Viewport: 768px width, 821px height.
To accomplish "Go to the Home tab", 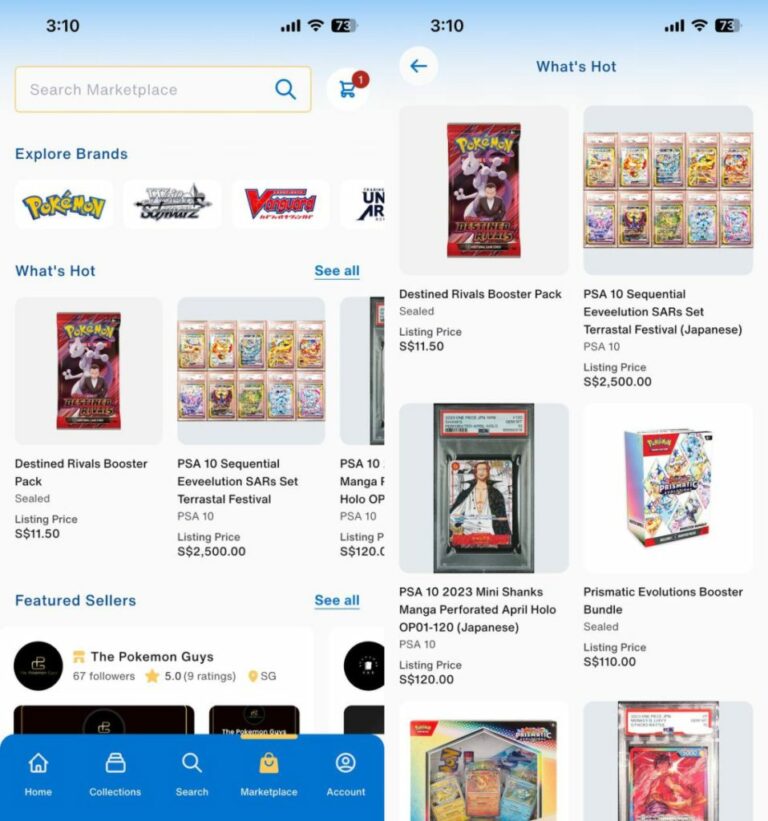I will tap(38, 775).
